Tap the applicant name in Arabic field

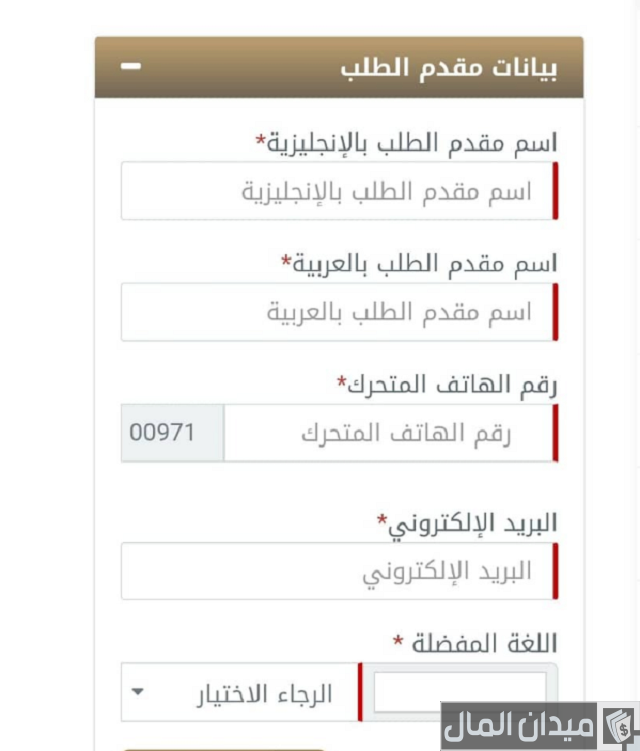pyautogui.click(x=337, y=312)
